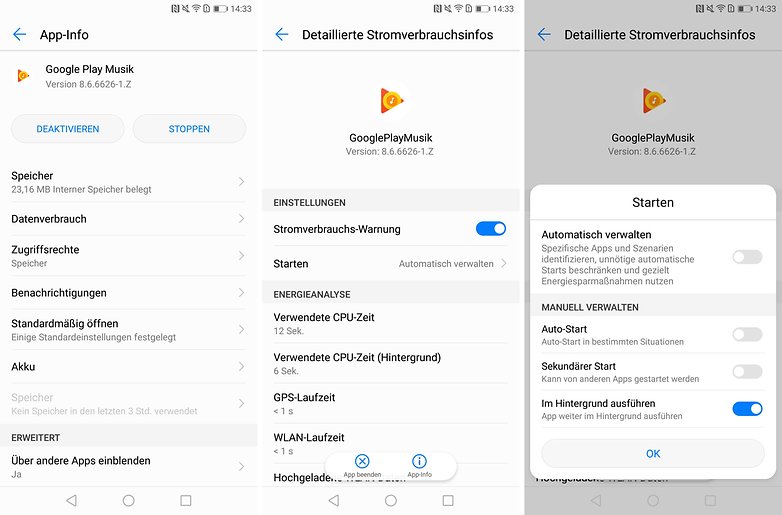Image resolution: width=782 pixels, height=515 pixels.
Task: Enable the Automatisch verwalten switch
Action: tap(747, 257)
